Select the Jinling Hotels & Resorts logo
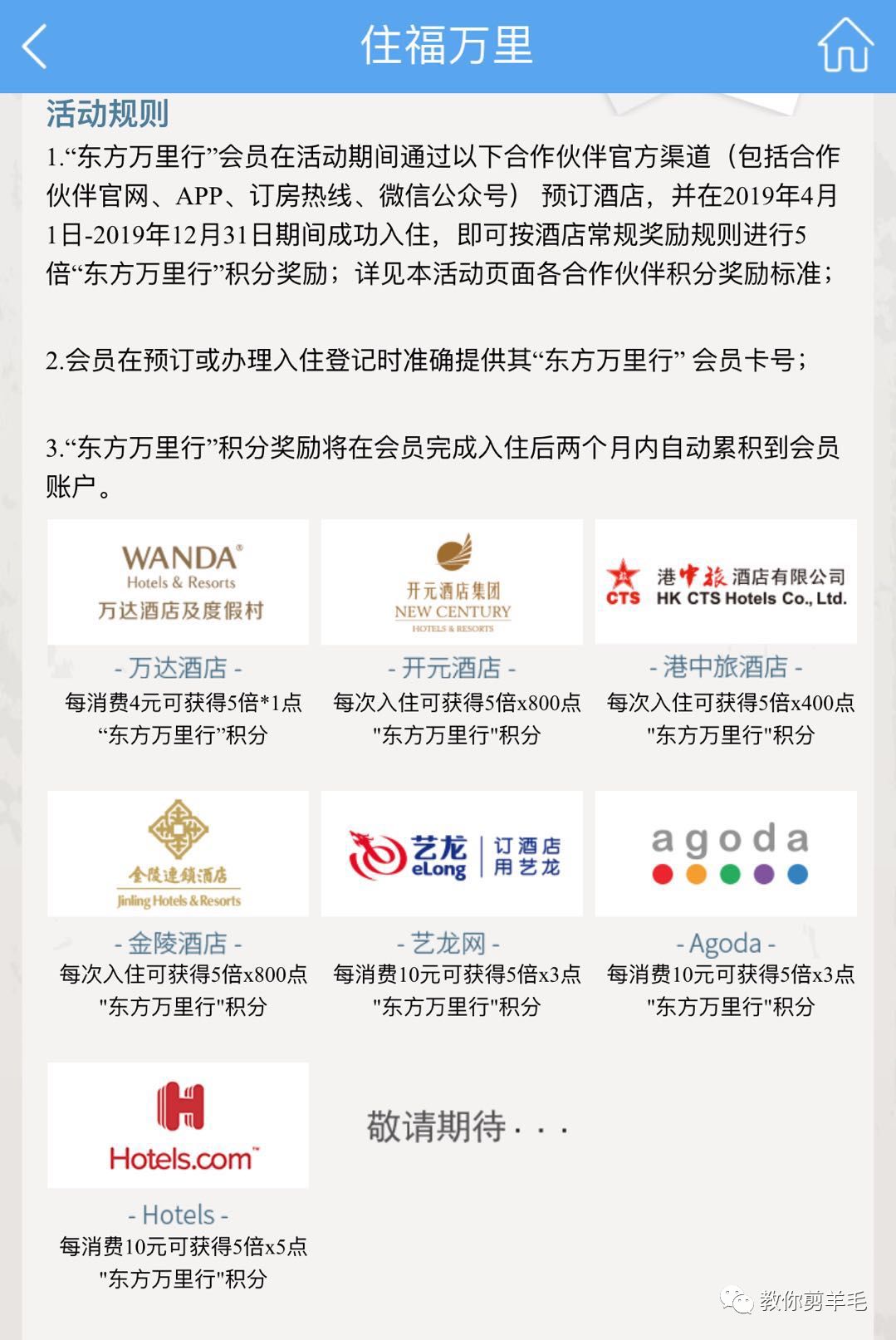896x1340 pixels. (179, 853)
